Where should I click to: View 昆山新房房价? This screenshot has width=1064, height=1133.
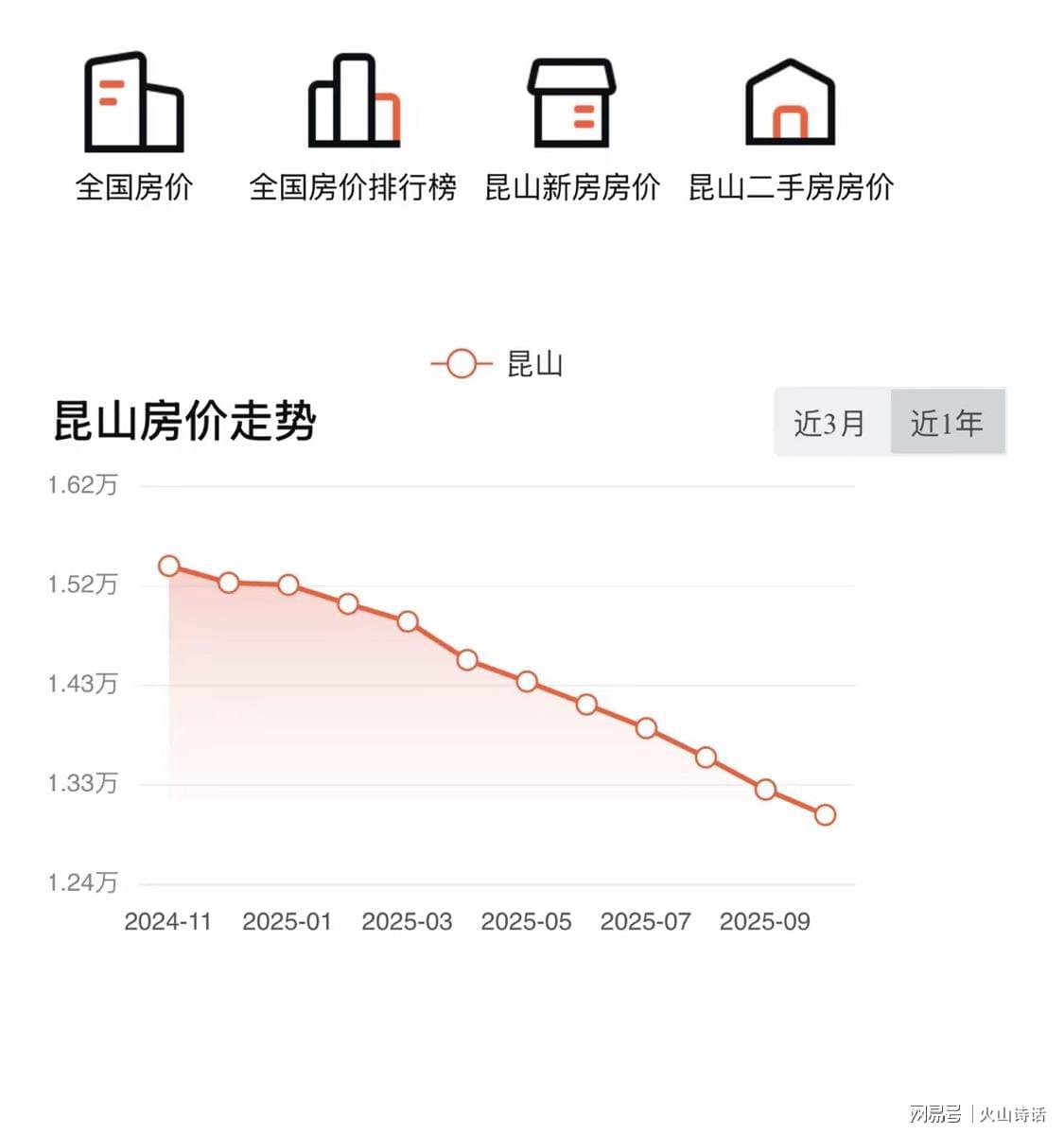[571, 128]
